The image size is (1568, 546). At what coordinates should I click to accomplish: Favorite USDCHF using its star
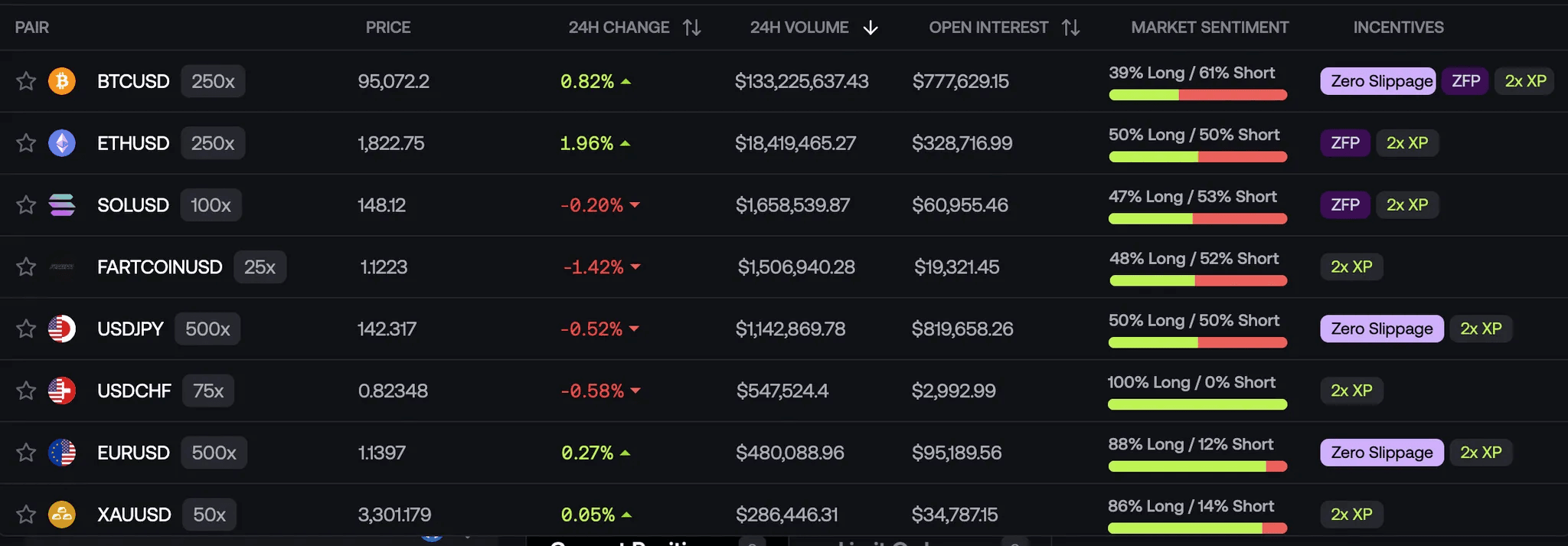[x=26, y=391]
